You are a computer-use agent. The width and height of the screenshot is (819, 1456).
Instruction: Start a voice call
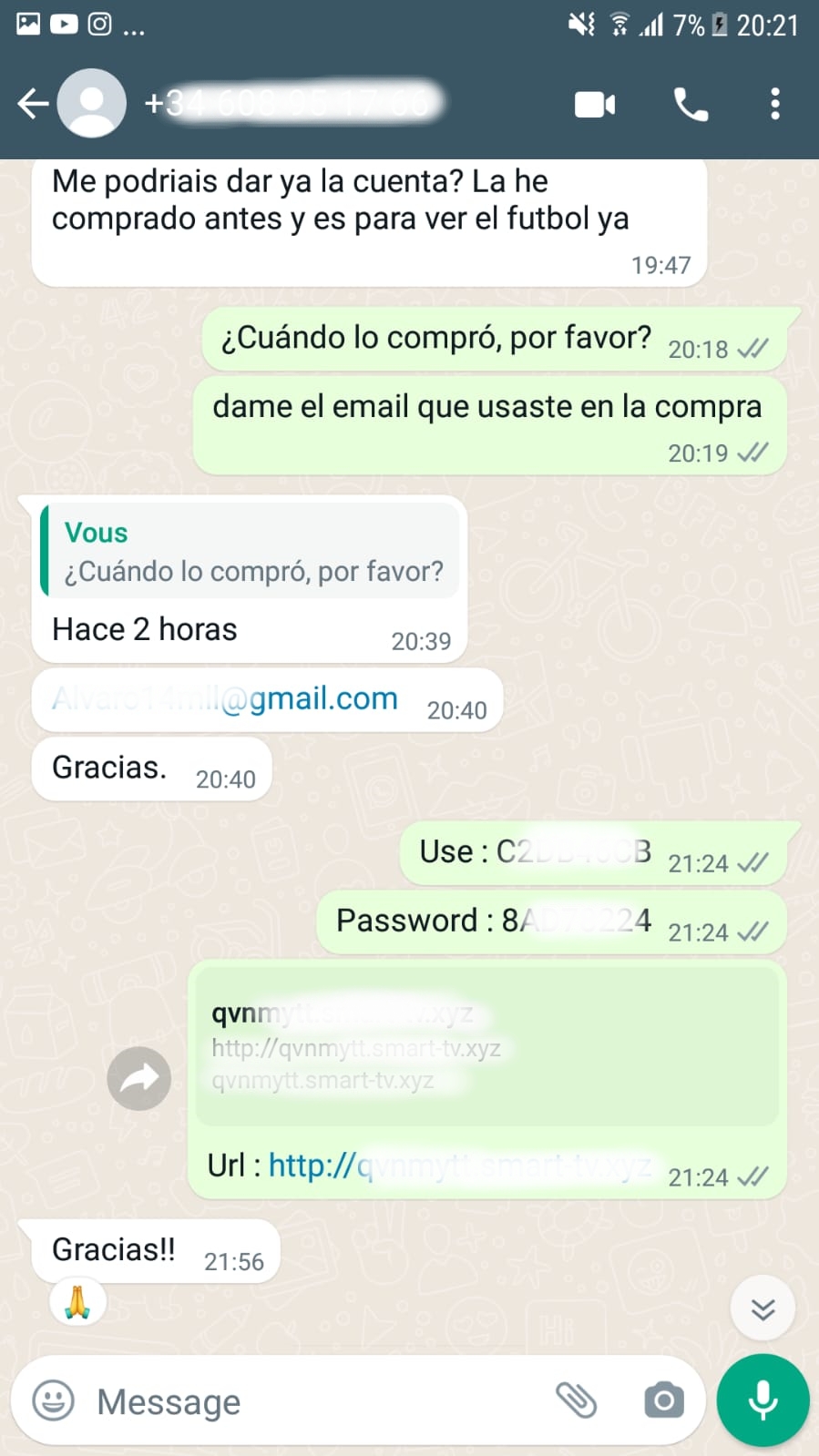(691, 106)
